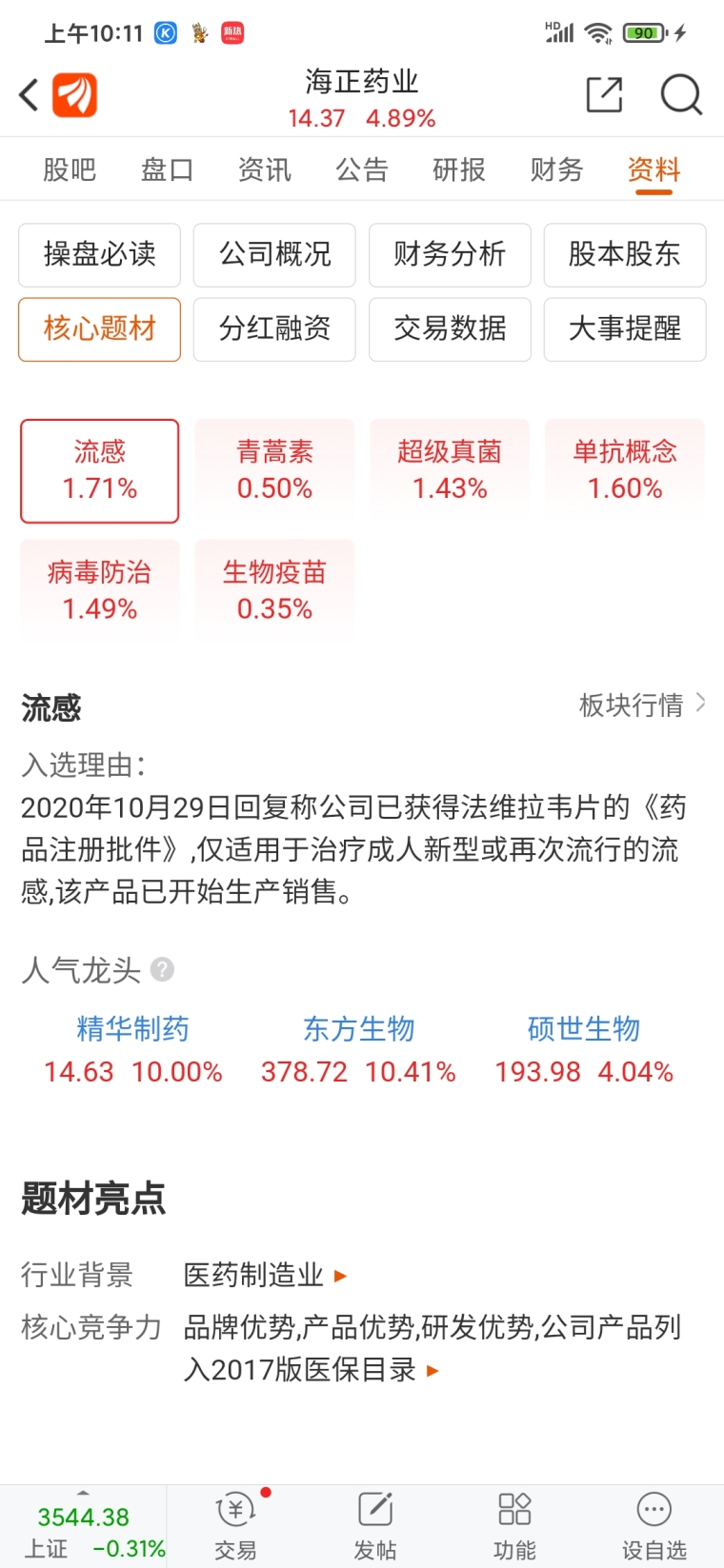Select the 生物疫苗 theme chip
Image resolution: width=724 pixels, height=1568 pixels.
[274, 590]
